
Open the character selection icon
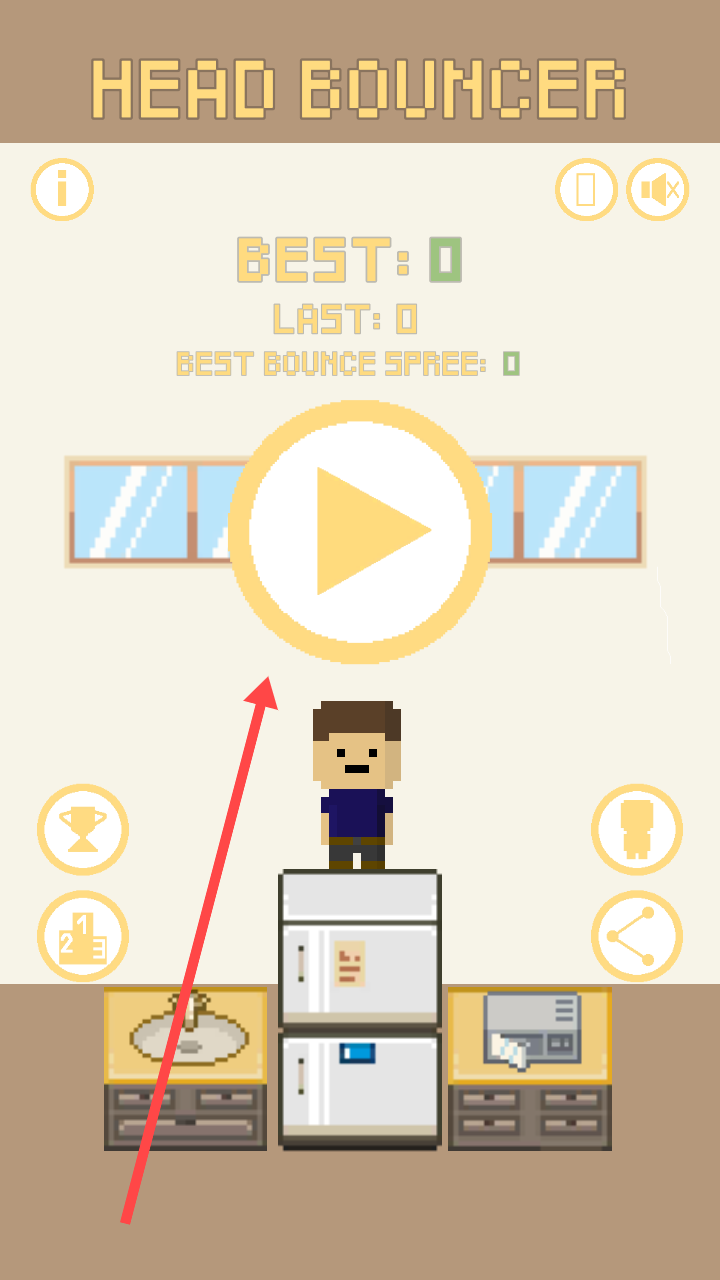click(x=637, y=829)
